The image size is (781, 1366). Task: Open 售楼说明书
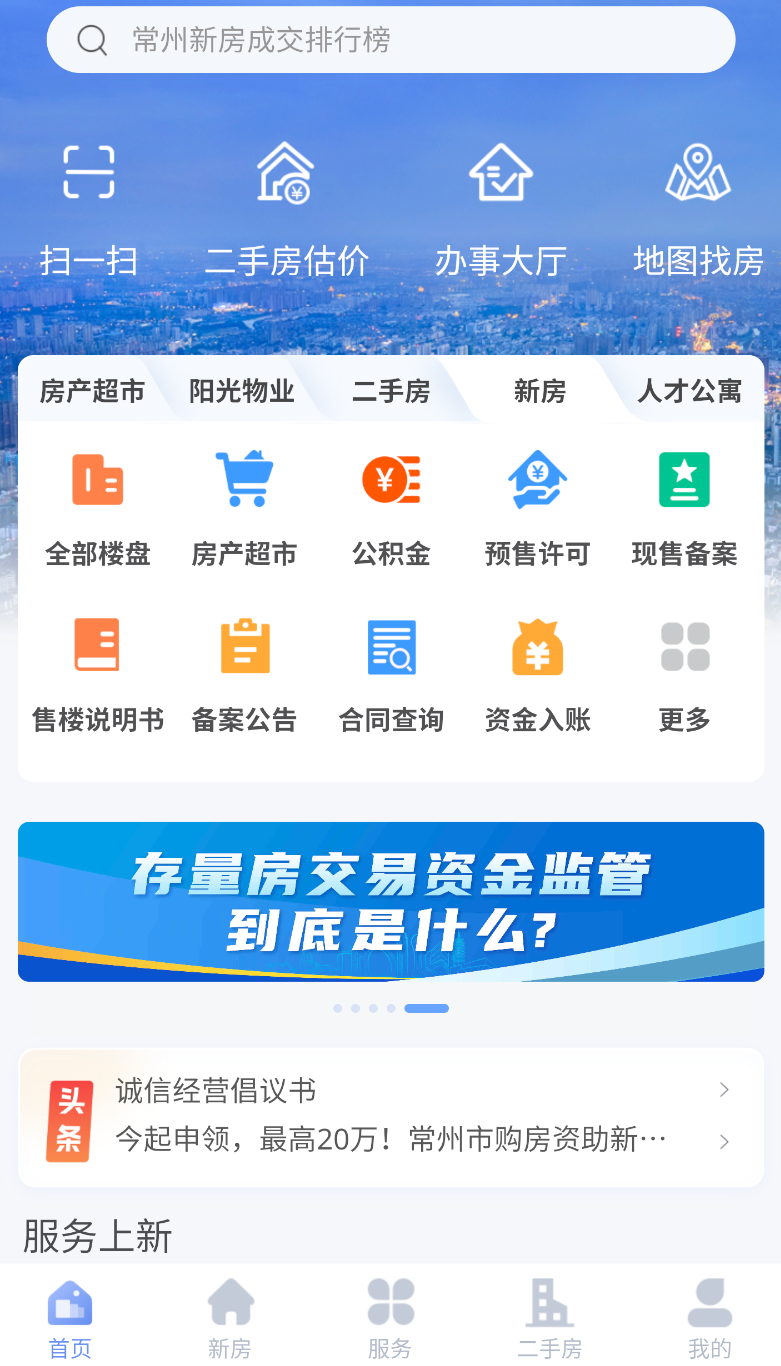(97, 674)
